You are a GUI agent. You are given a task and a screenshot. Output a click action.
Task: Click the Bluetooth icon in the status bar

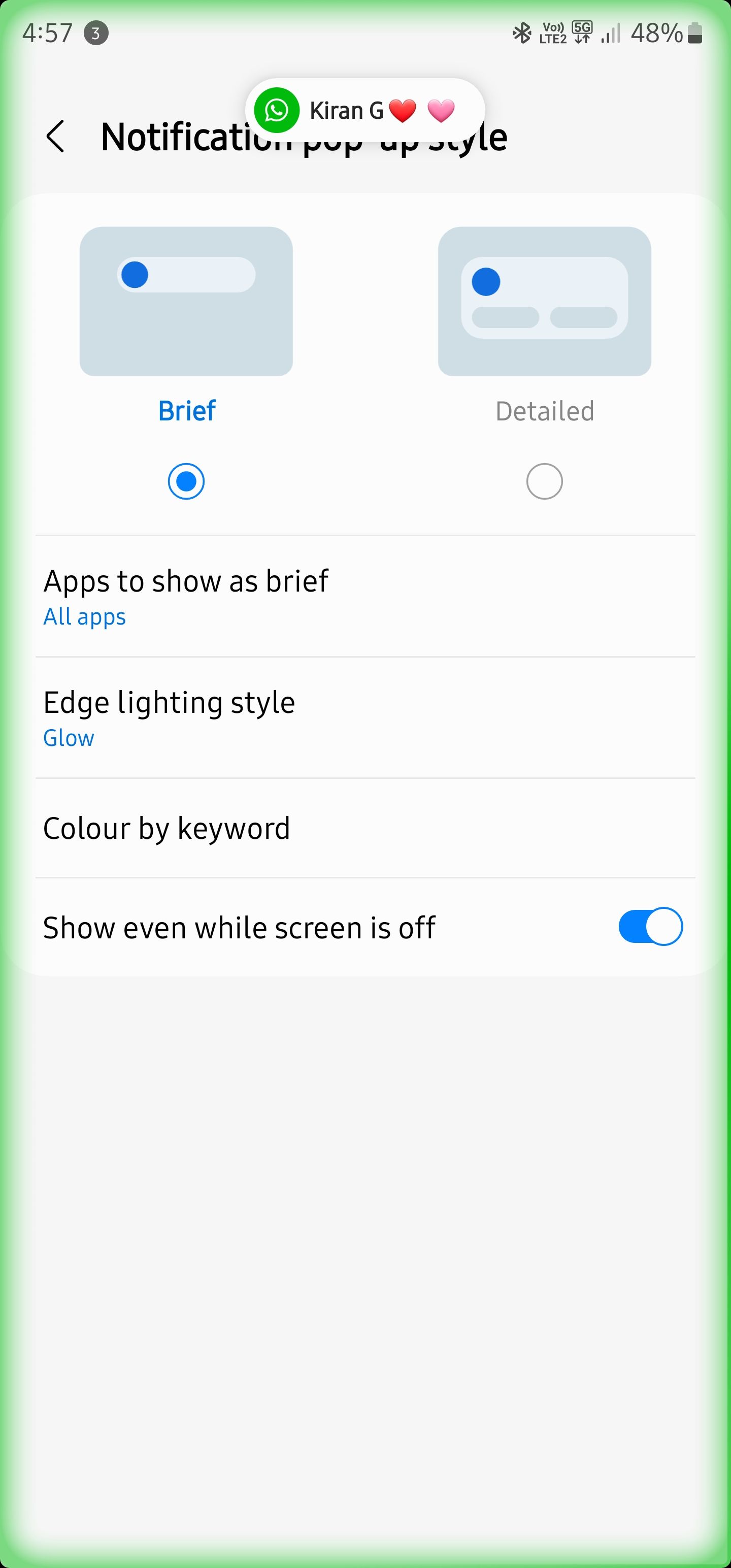[520, 34]
